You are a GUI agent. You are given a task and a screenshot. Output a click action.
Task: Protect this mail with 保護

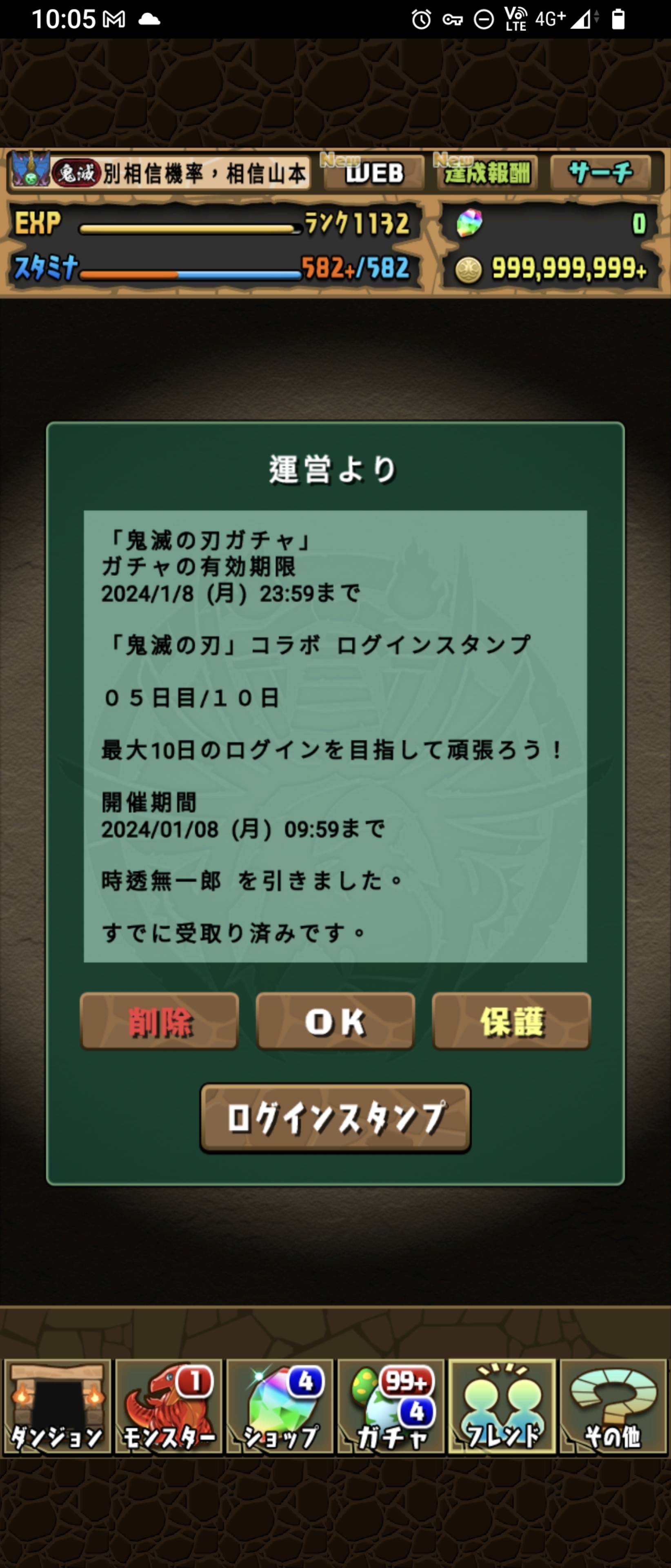pyautogui.click(x=511, y=1021)
